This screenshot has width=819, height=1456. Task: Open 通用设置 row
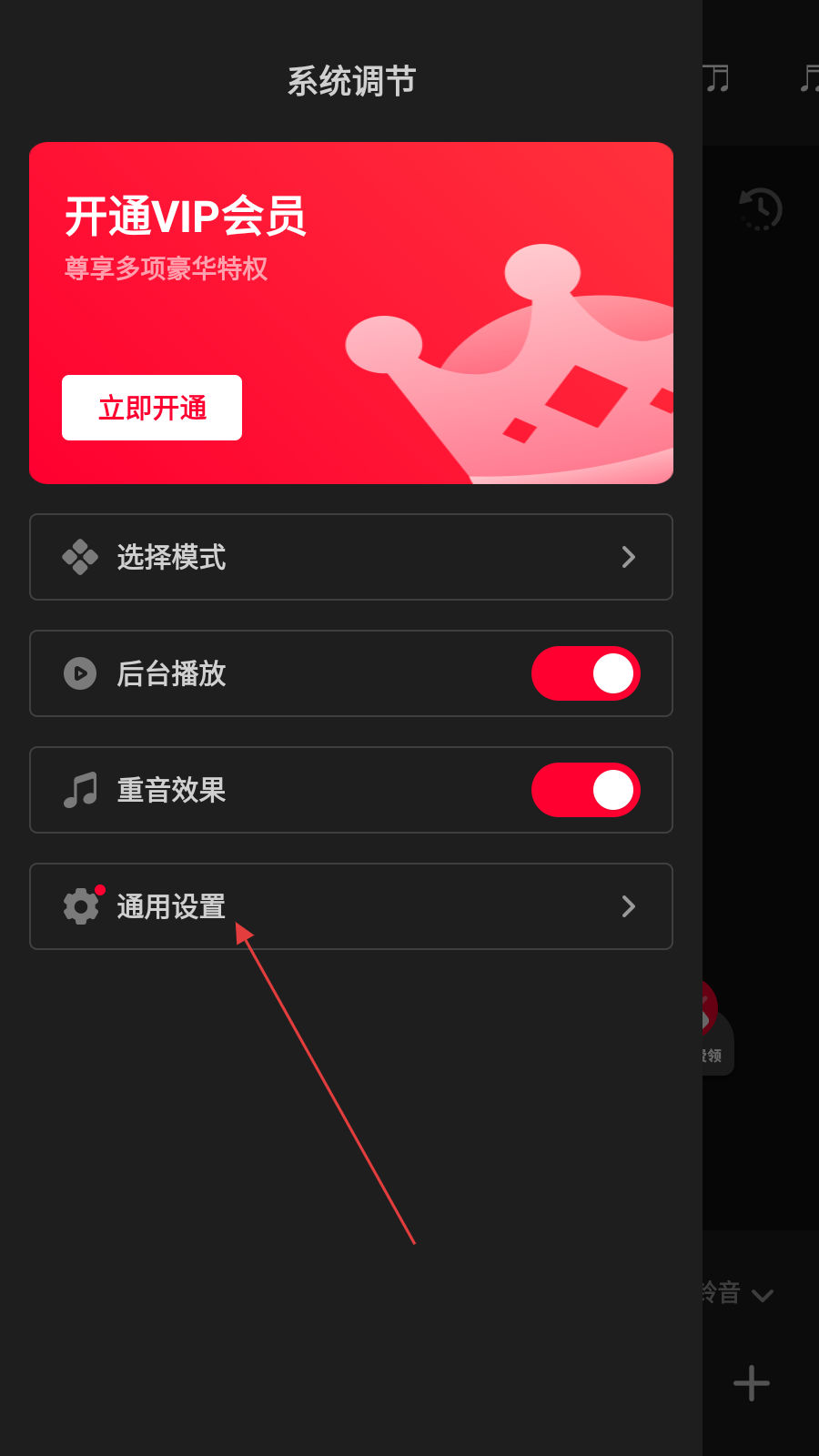pyautogui.click(x=351, y=906)
